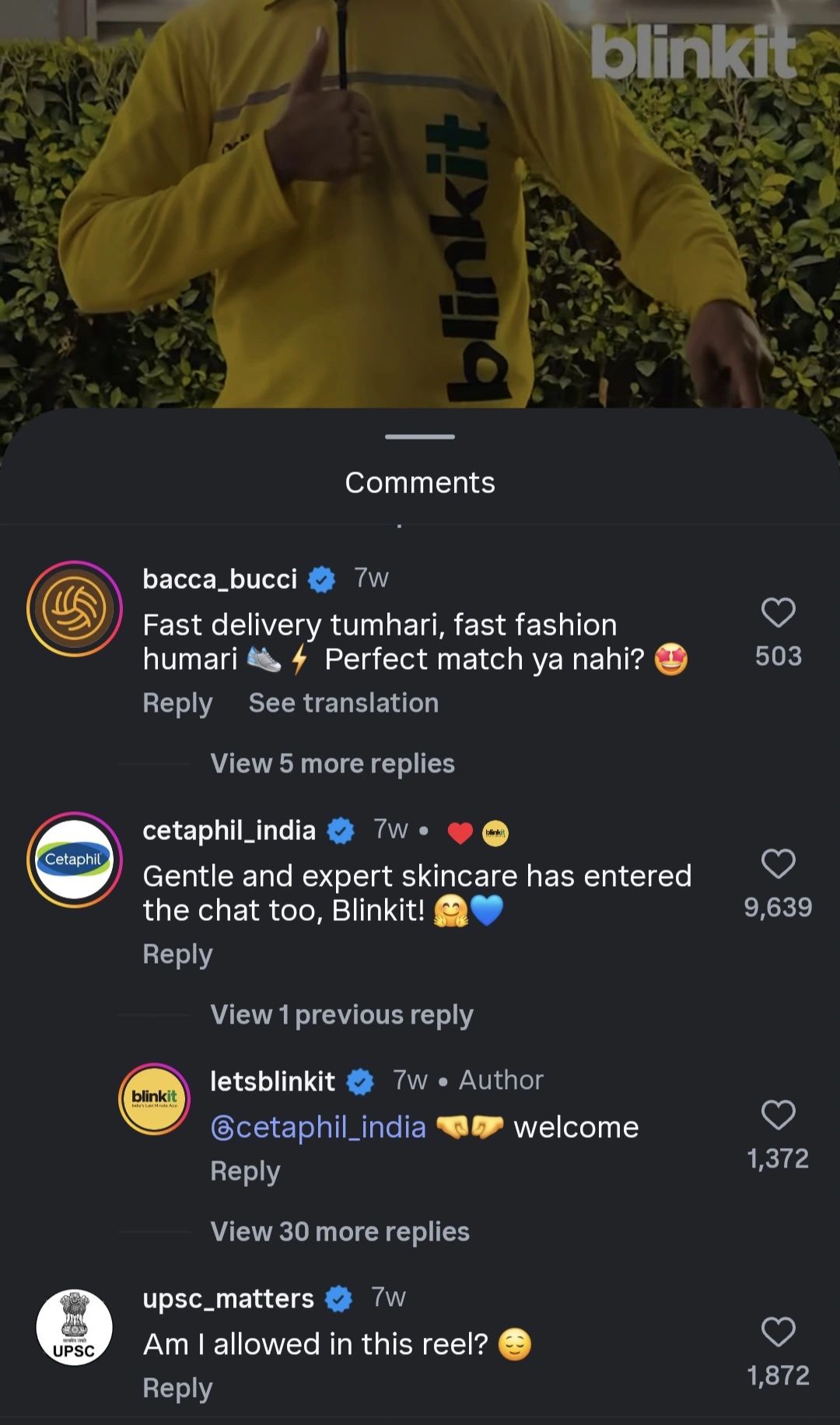View 5 more replies under bacca_bucci
Image resolution: width=840 pixels, height=1425 pixels.
point(332,764)
